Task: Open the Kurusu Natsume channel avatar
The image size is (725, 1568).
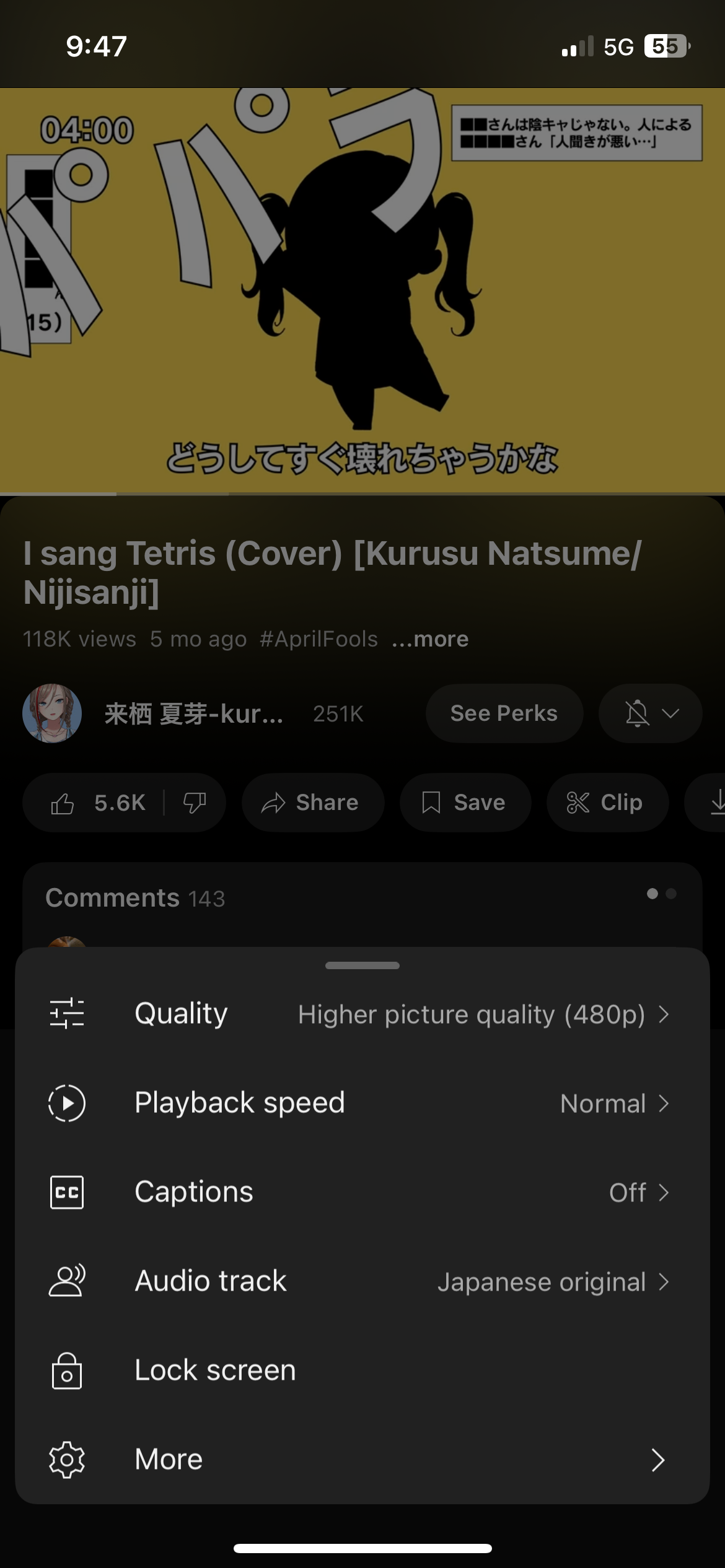Action: pyautogui.click(x=52, y=713)
